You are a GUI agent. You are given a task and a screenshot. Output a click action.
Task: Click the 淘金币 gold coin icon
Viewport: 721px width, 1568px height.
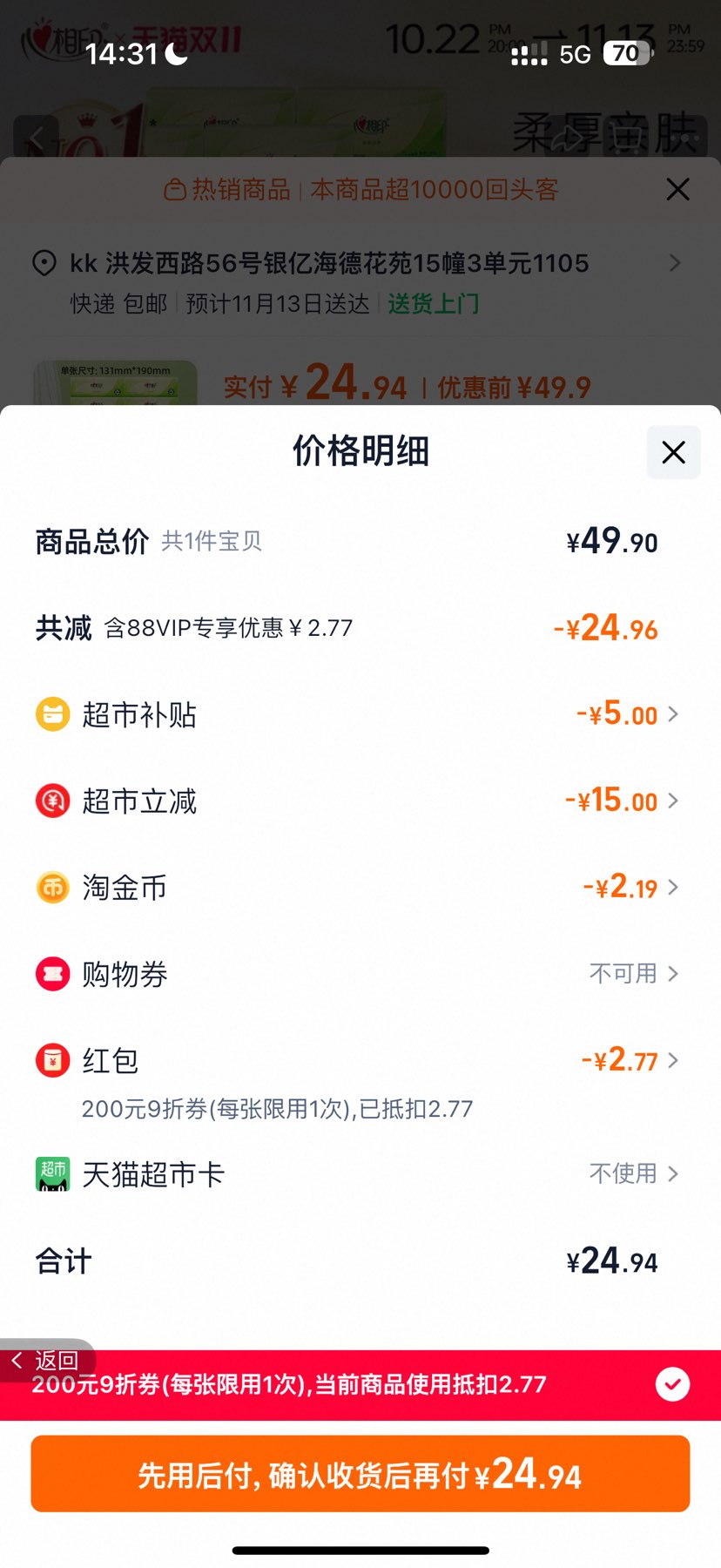pyautogui.click(x=52, y=887)
